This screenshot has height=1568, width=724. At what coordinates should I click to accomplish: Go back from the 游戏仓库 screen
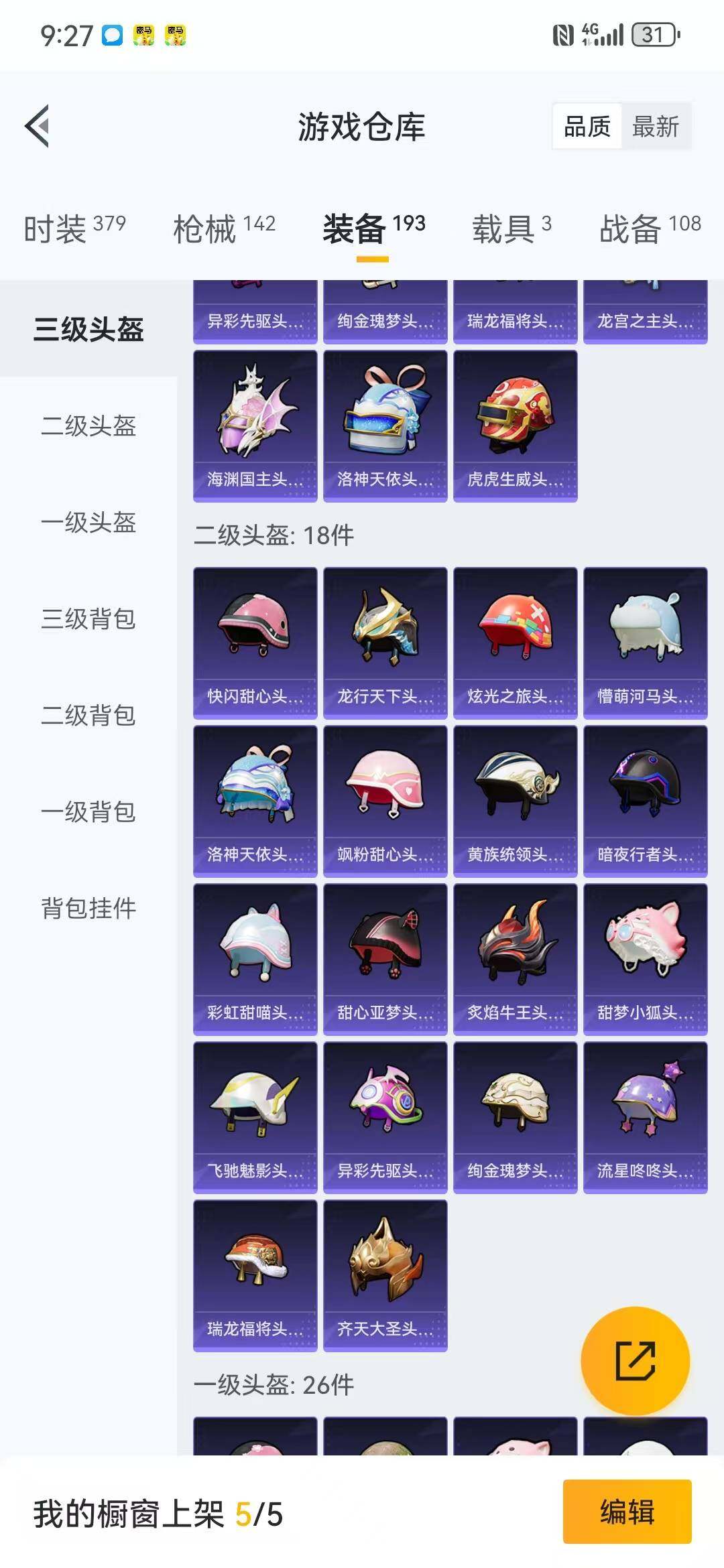[38, 126]
